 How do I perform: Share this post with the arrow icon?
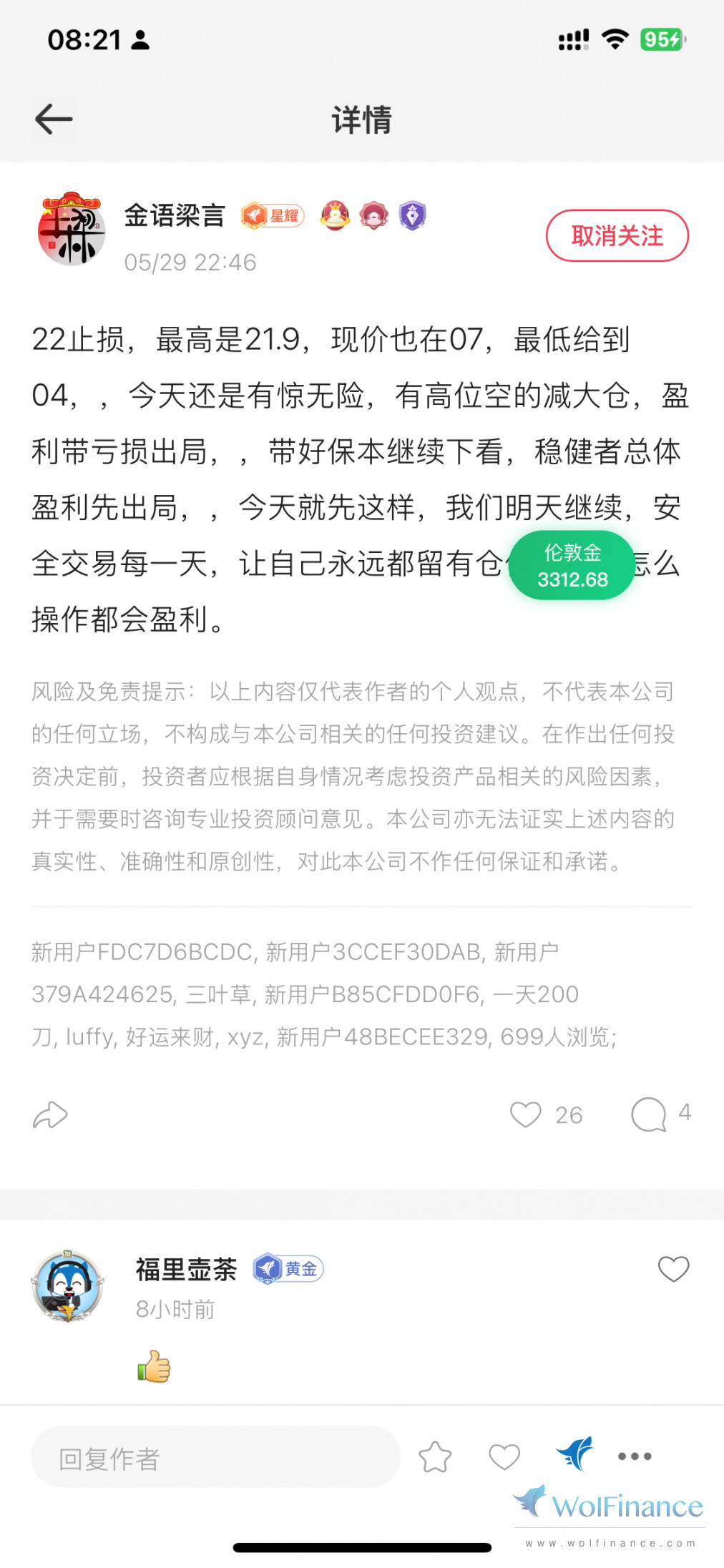click(50, 1114)
